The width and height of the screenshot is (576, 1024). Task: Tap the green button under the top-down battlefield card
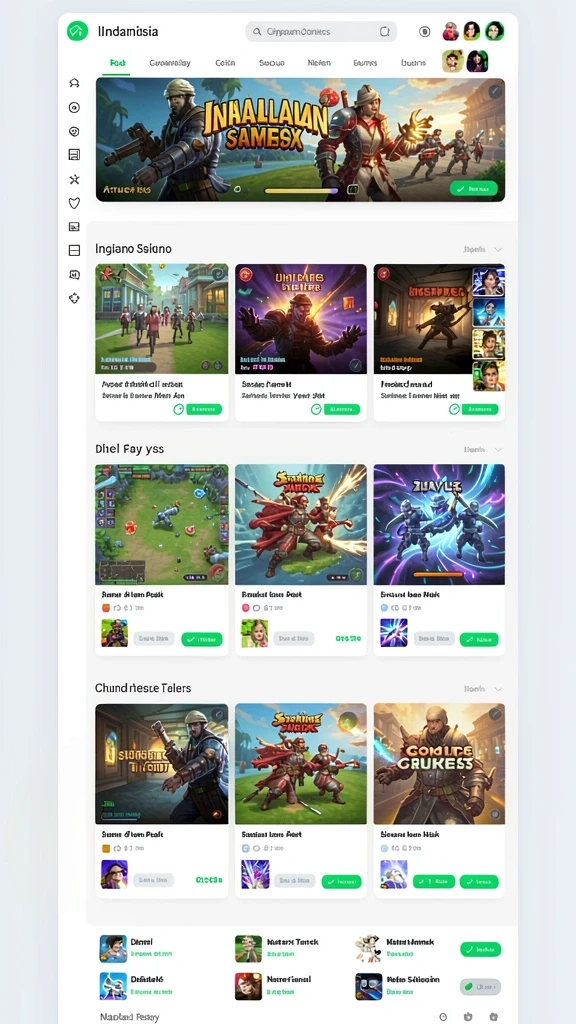click(x=202, y=639)
